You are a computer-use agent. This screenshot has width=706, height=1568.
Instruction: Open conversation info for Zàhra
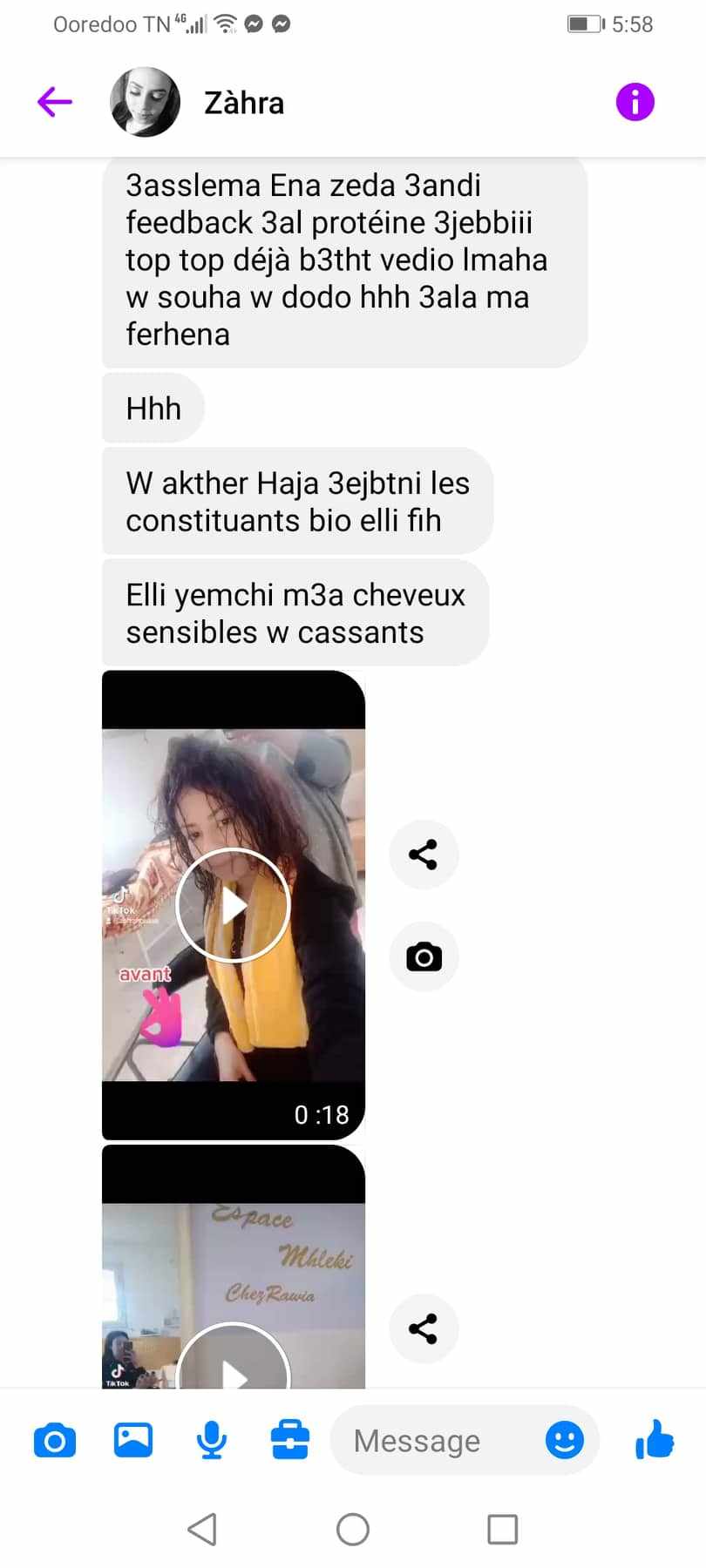635,102
